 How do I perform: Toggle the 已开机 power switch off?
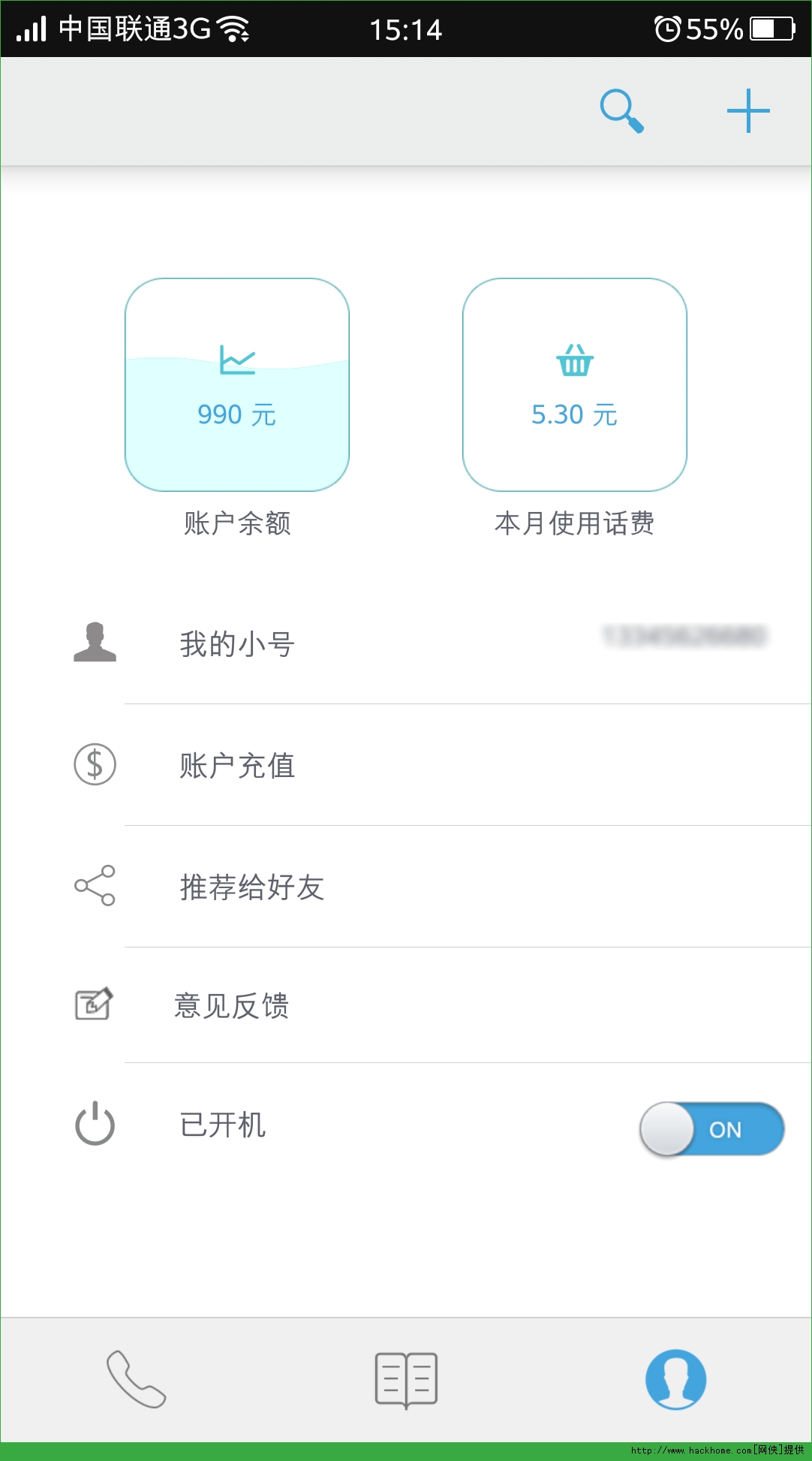coord(711,1128)
